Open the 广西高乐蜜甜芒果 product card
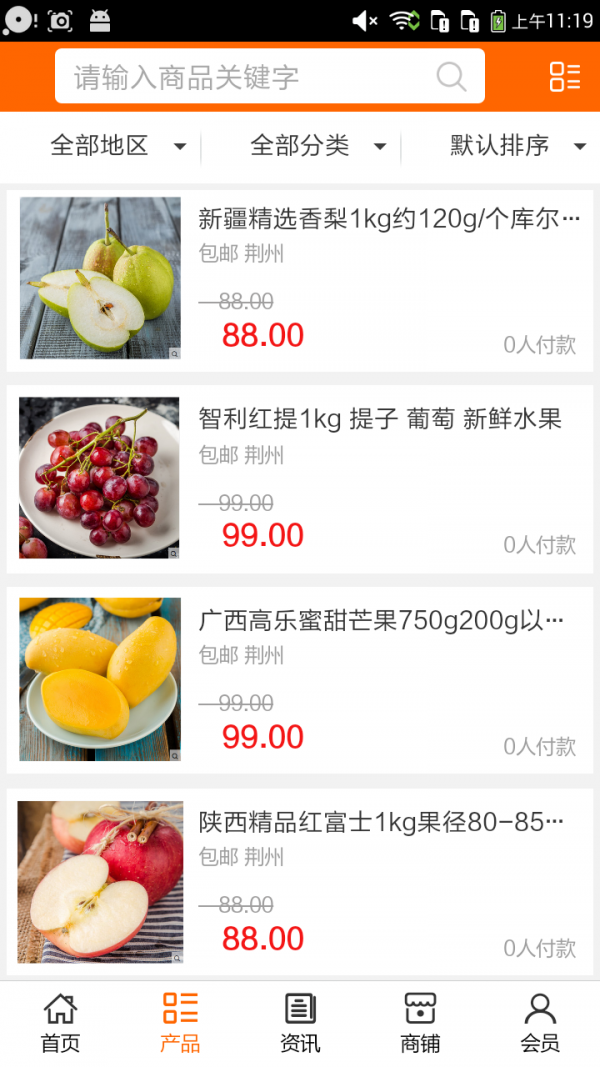 coord(300,680)
